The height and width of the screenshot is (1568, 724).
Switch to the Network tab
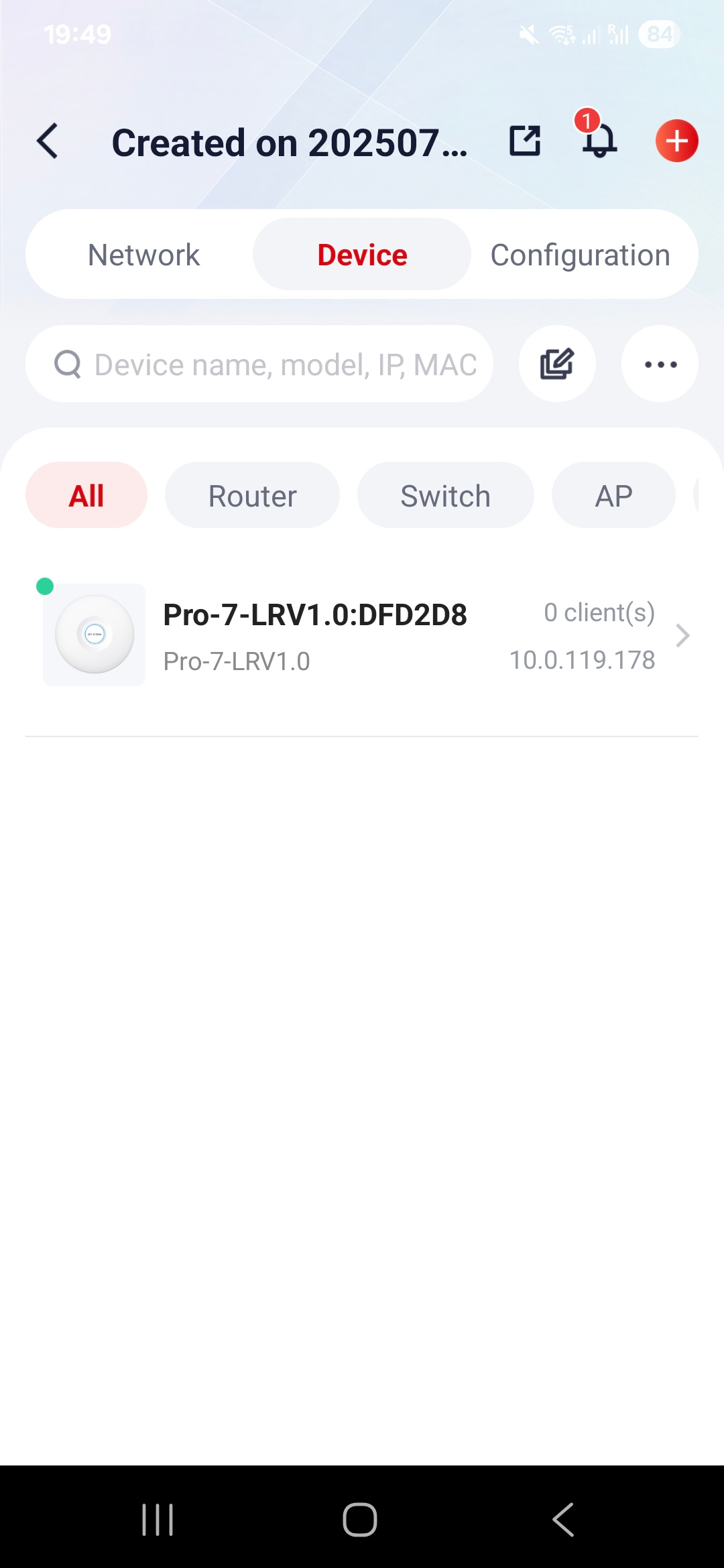tap(143, 255)
